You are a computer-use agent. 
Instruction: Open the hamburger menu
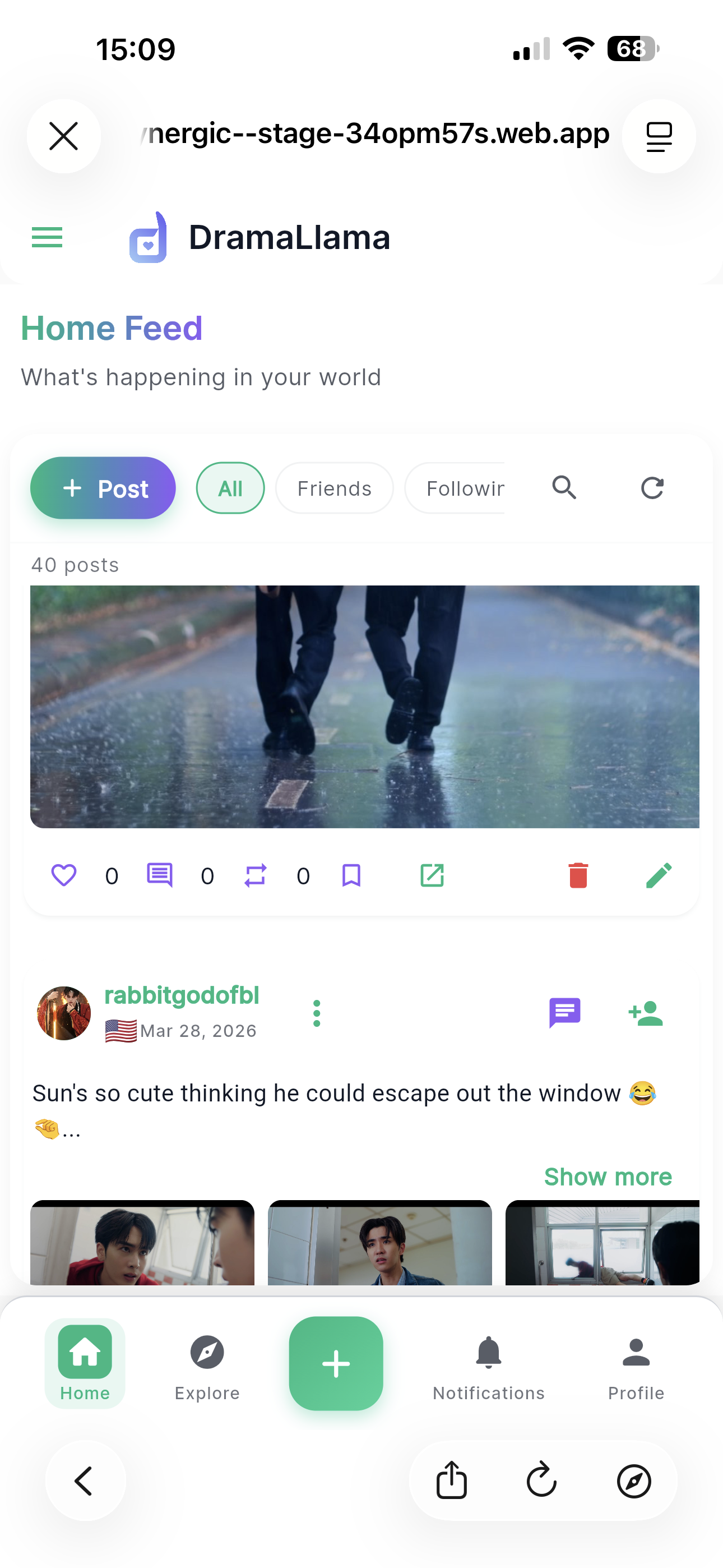(x=47, y=237)
